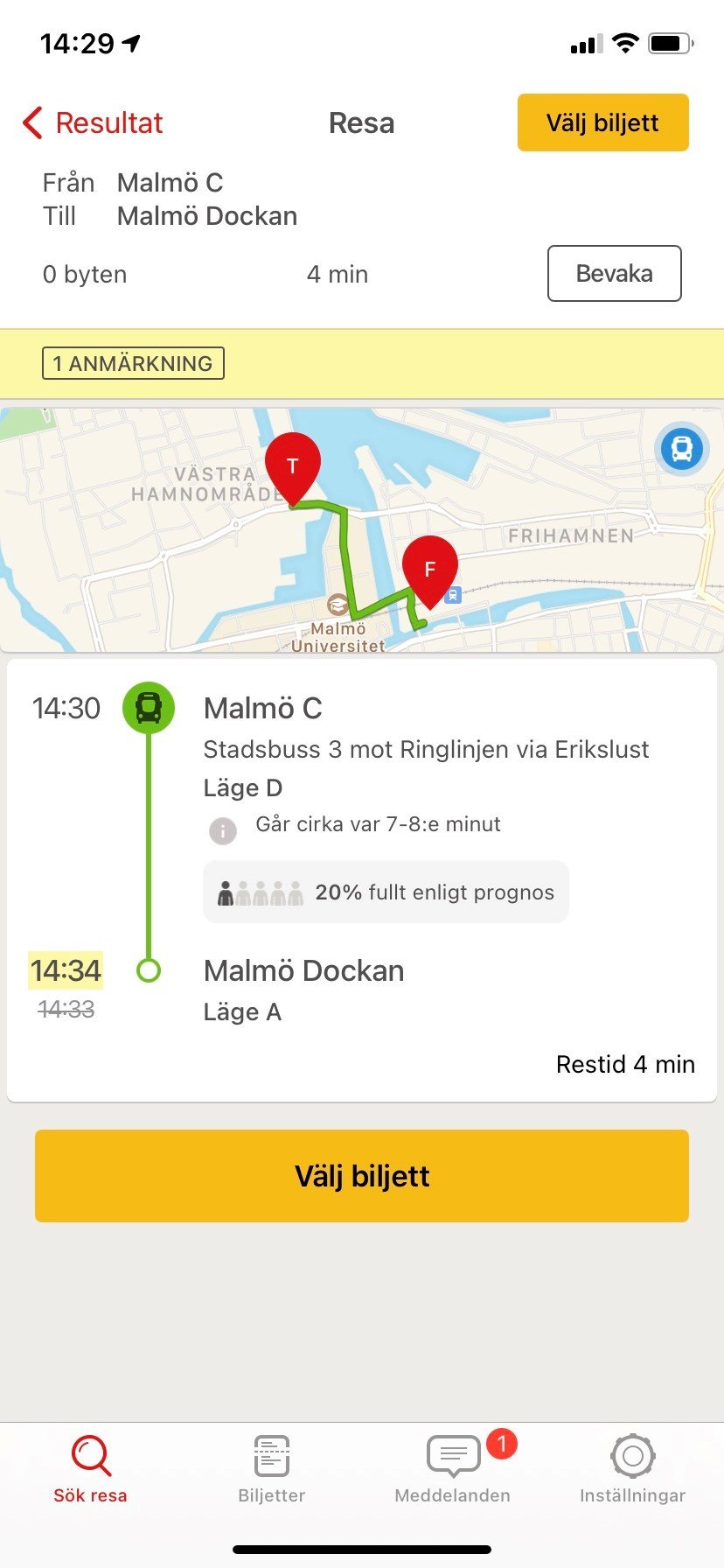The image size is (724, 1568).
Task: Go back to Resultat
Action: pyautogui.click(x=93, y=123)
